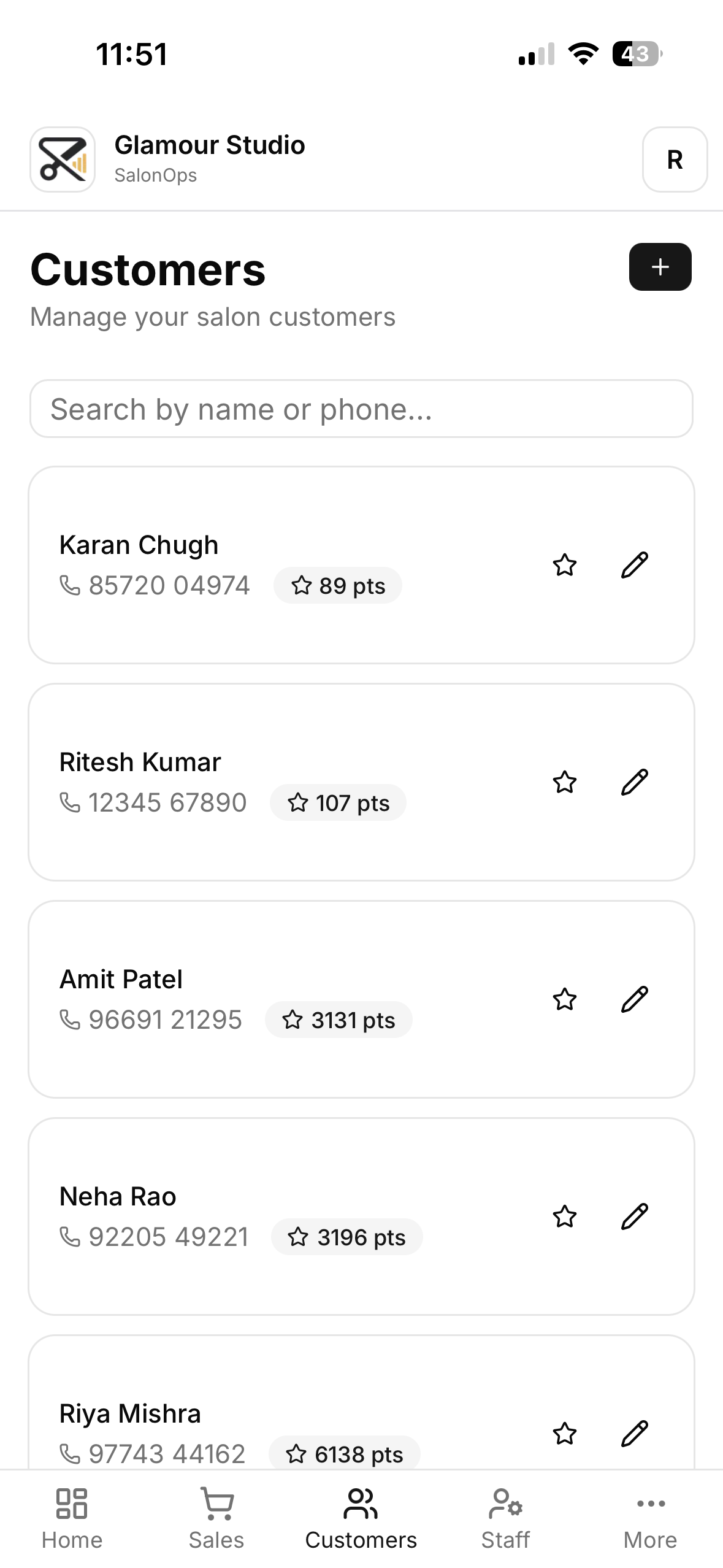Open the R profile avatar button

click(675, 159)
